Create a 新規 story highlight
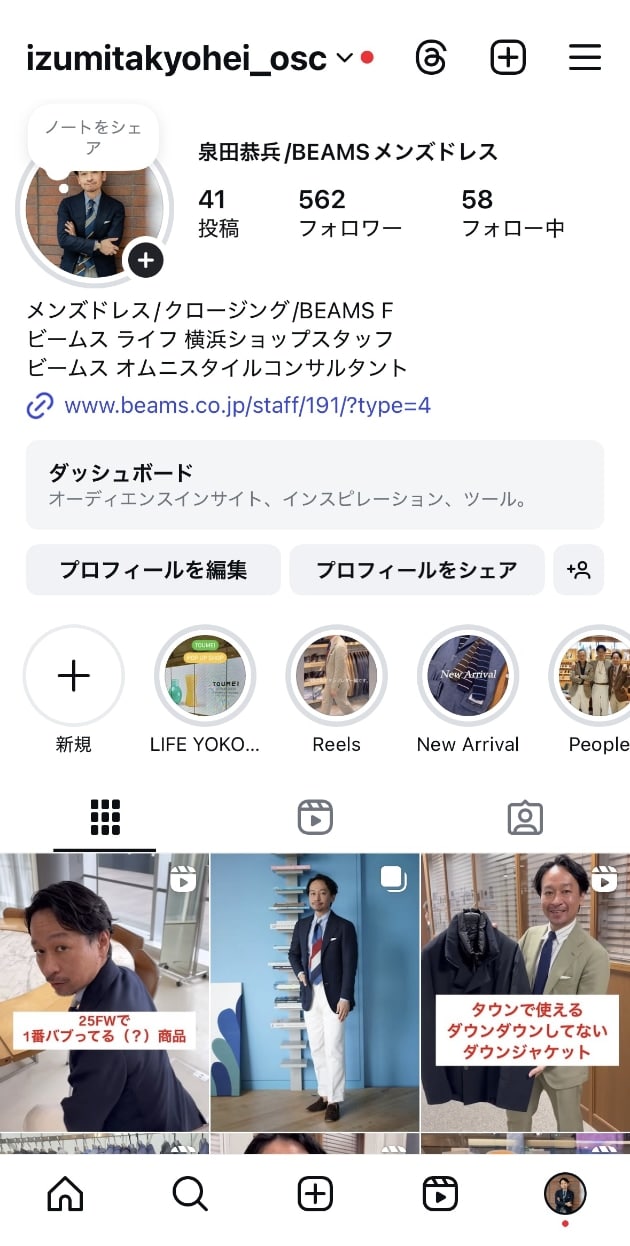Viewport: 630px width, 1246px height. click(73, 676)
